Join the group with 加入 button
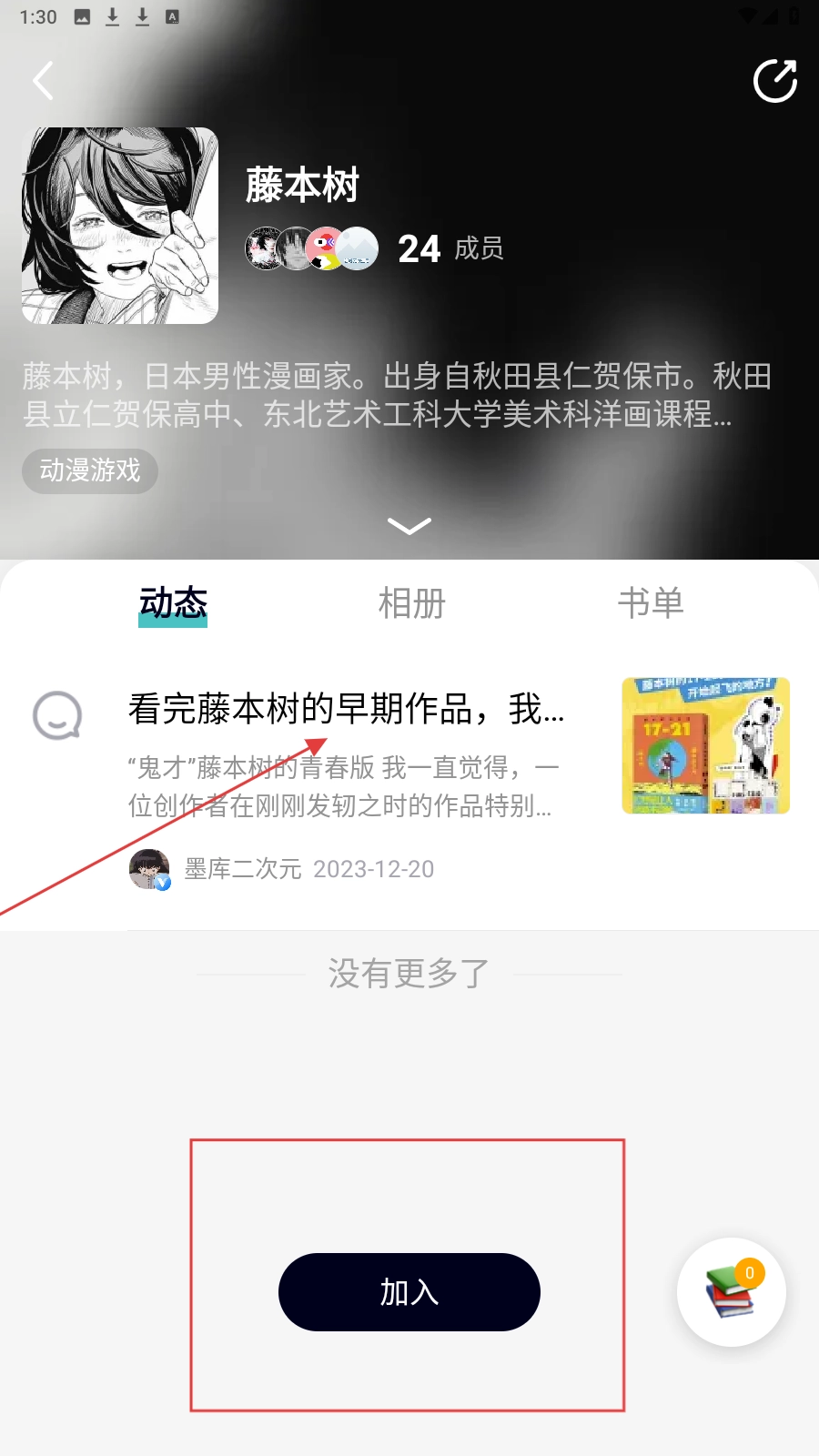Image resolution: width=819 pixels, height=1456 pixels. click(x=409, y=1292)
